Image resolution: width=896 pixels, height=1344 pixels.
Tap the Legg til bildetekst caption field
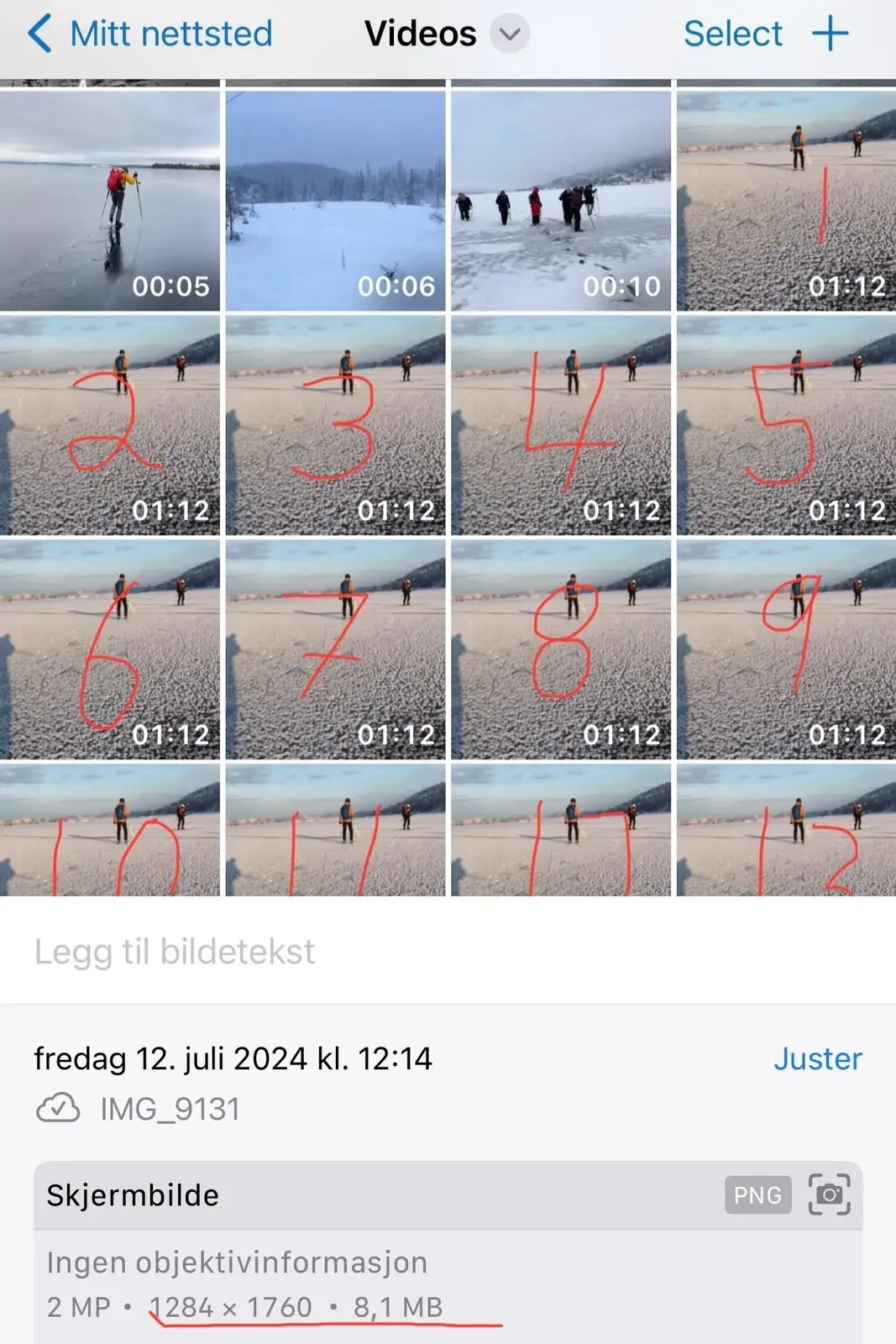(x=175, y=952)
